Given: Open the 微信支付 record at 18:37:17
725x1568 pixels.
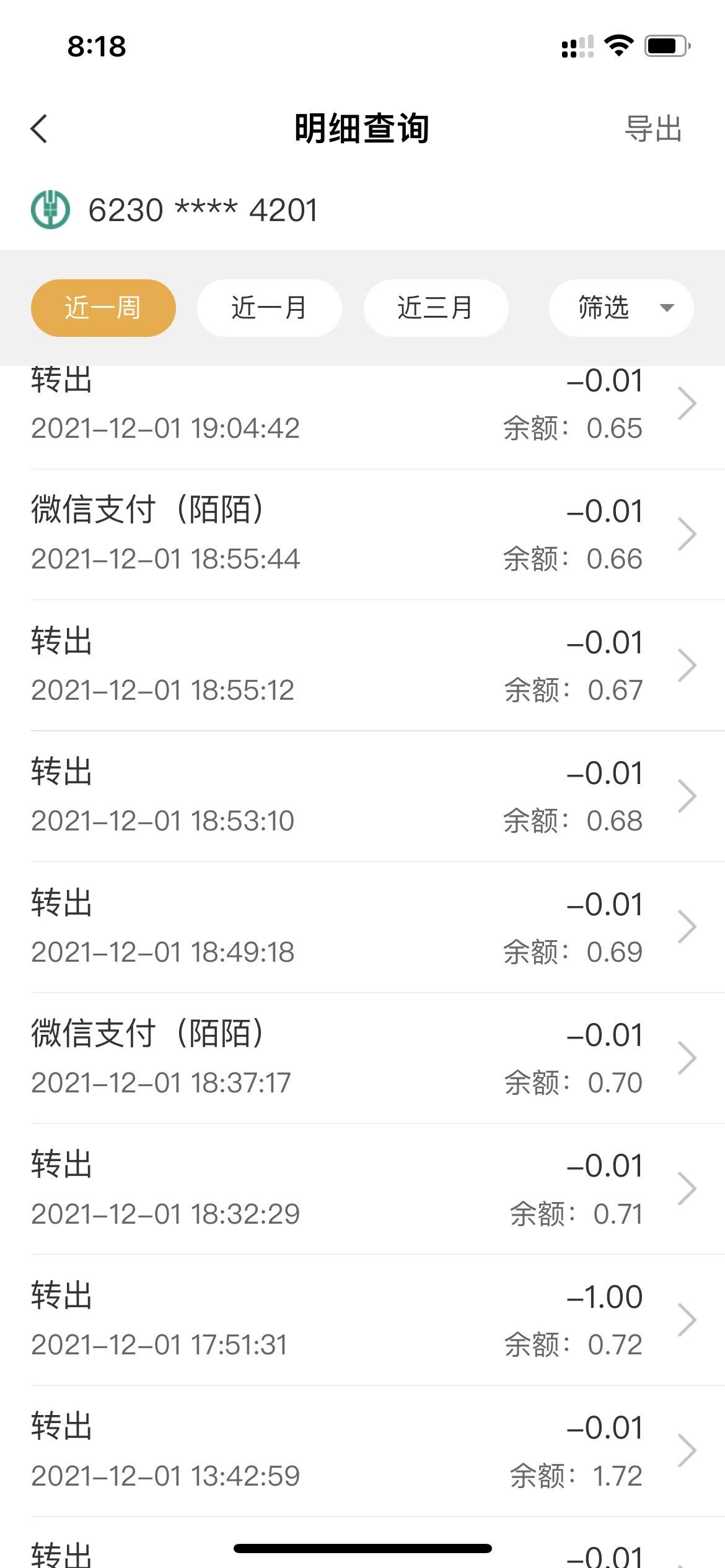Looking at the screenshot, I should click(x=362, y=1058).
